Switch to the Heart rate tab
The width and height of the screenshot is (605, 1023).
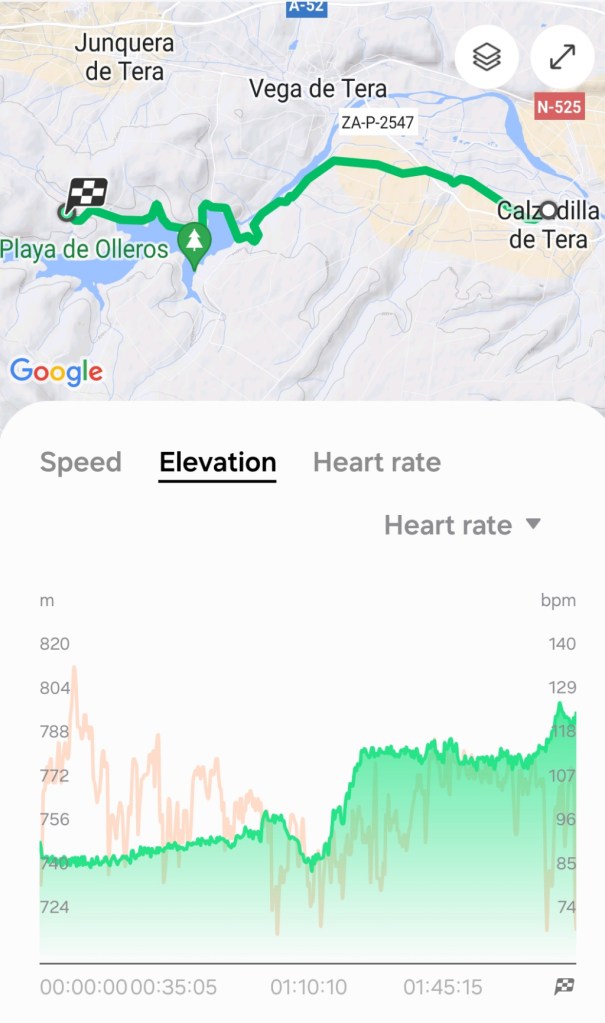(376, 462)
